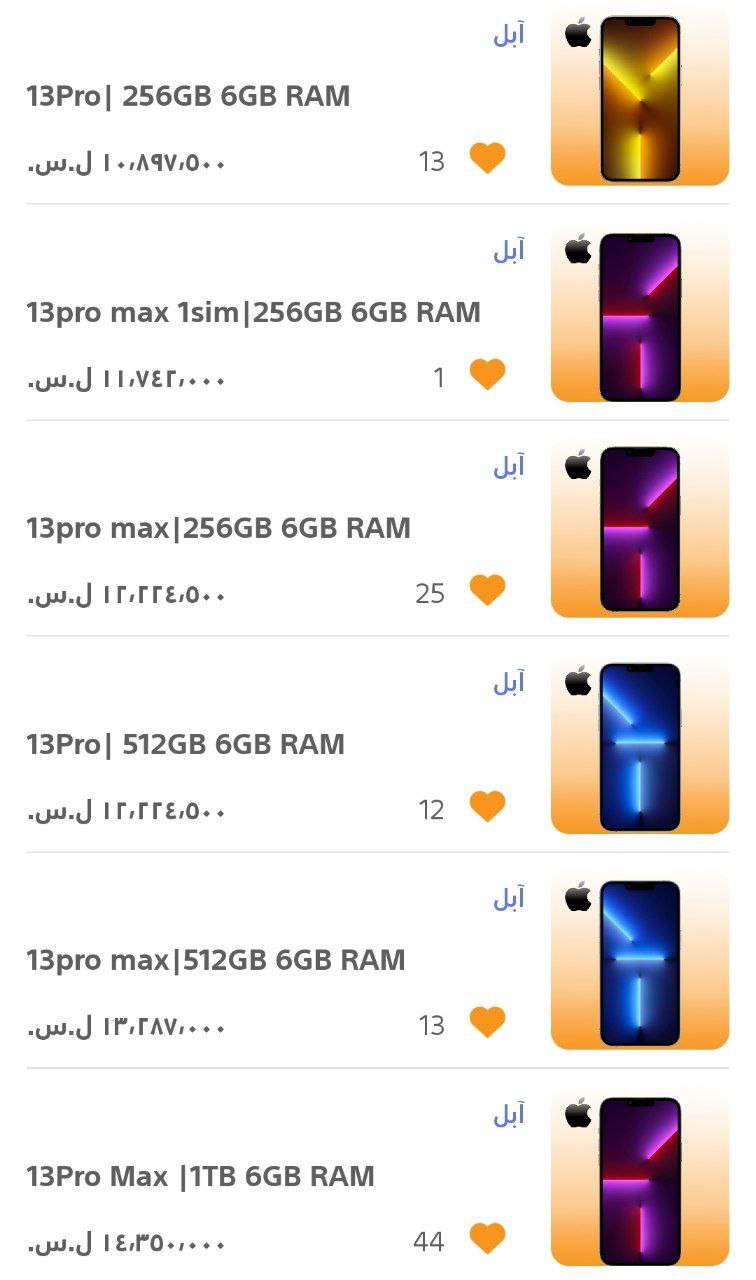The height and width of the screenshot is (1280, 756).
Task: Like the 13Pro 256GB 6GB RAM listing
Action: [x=487, y=159]
